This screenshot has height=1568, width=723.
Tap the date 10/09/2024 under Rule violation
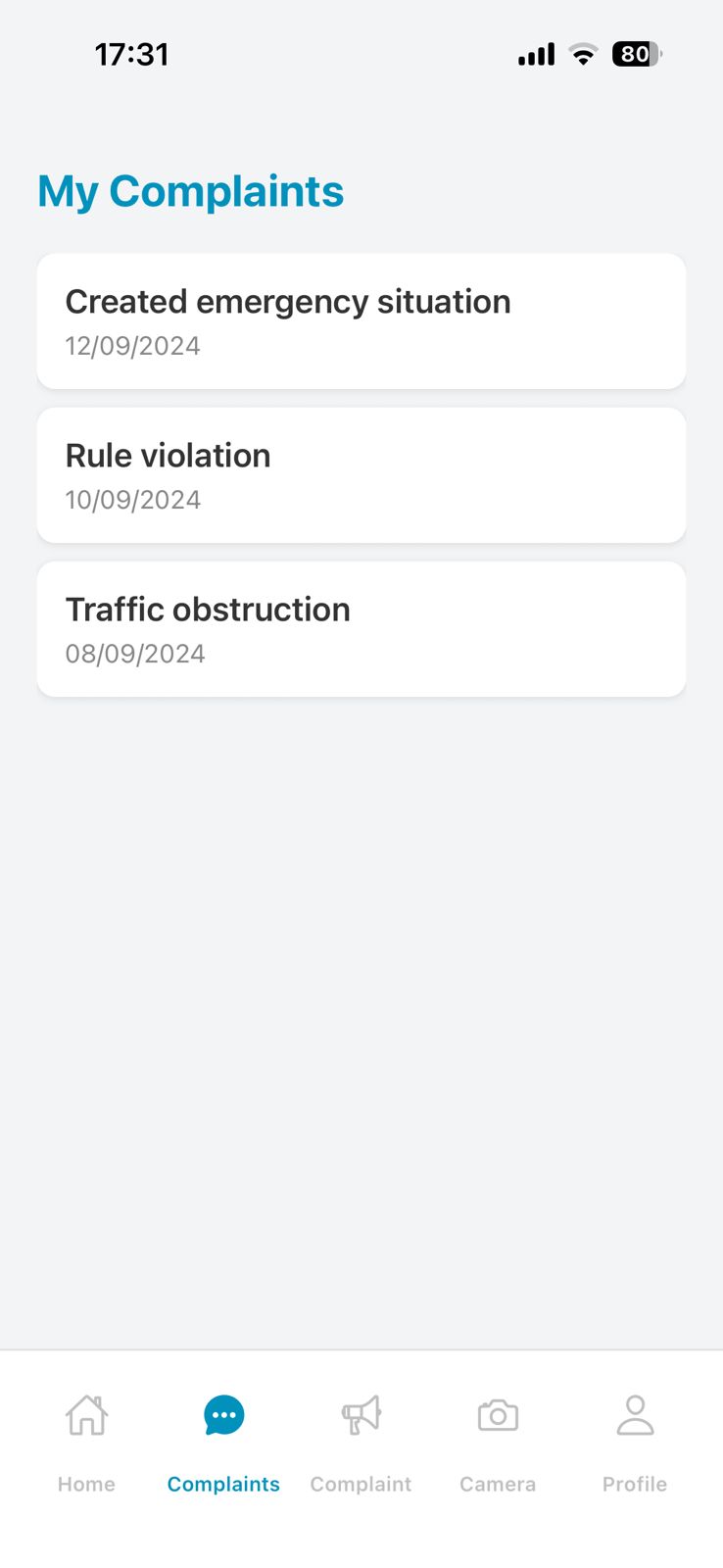coord(132,499)
